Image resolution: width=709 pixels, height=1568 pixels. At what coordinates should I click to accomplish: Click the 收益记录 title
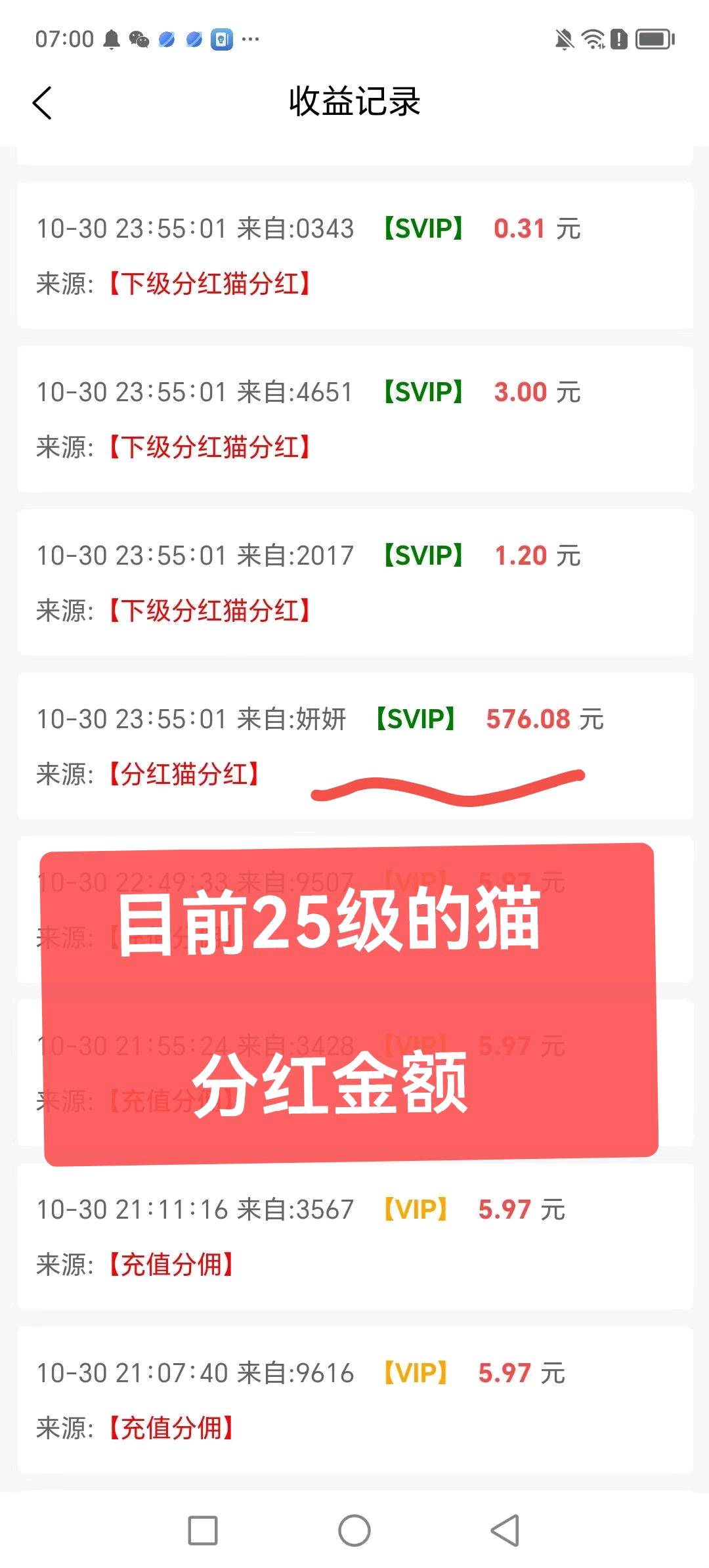tap(354, 102)
